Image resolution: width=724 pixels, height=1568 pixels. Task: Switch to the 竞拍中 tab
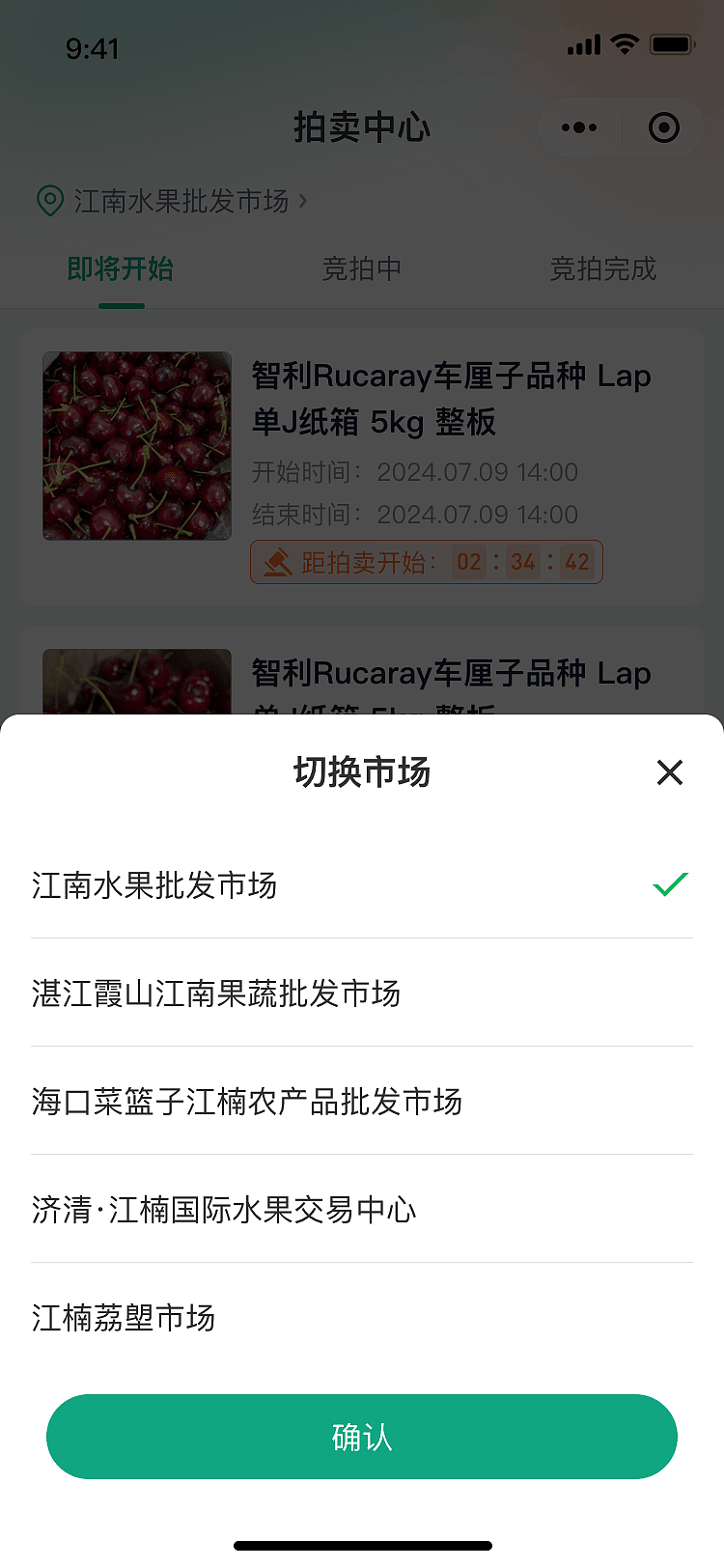pyautogui.click(x=361, y=270)
